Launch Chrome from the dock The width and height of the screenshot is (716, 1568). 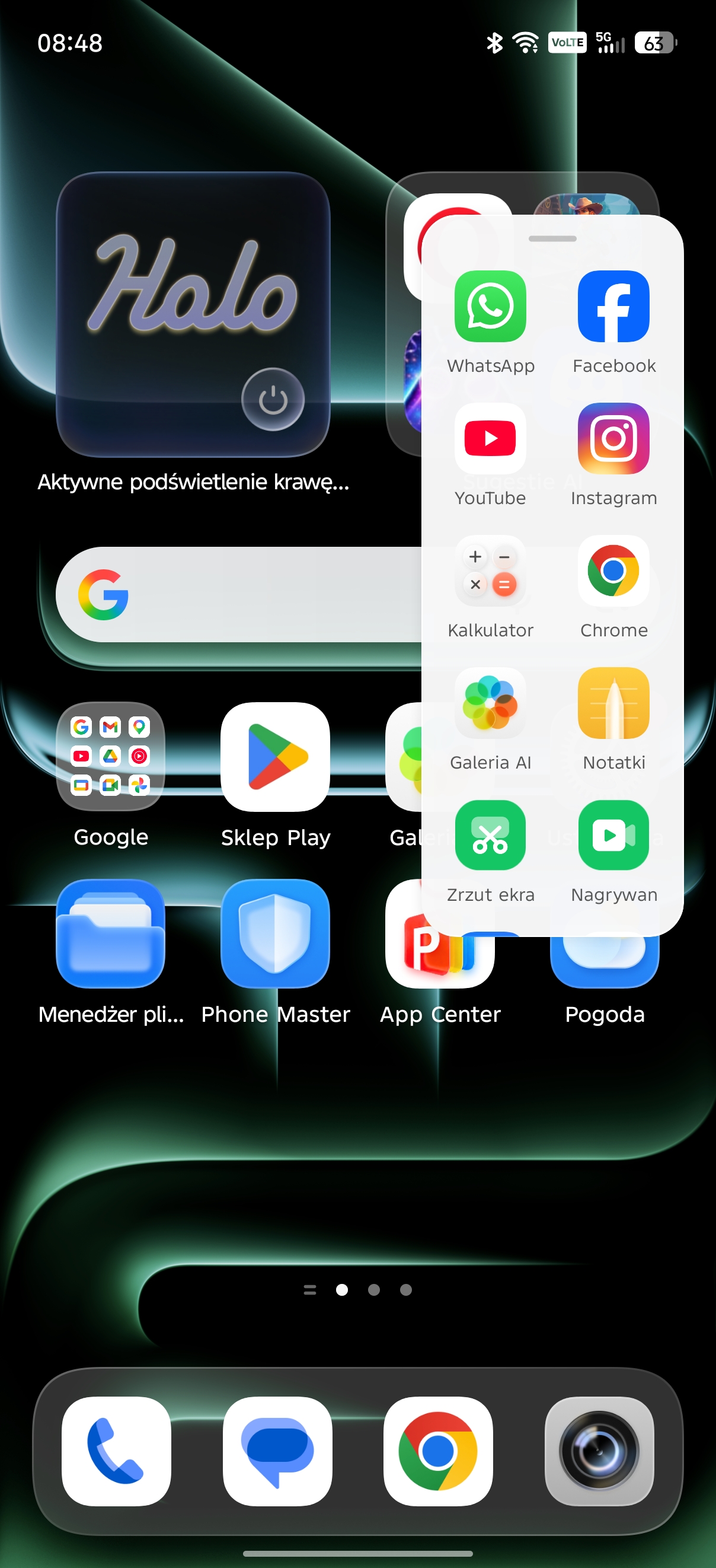tap(438, 1451)
